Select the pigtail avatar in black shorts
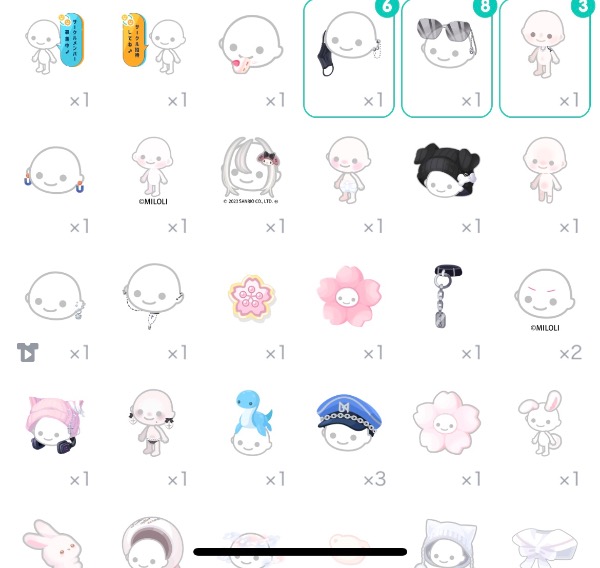 pyautogui.click(x=152, y=422)
